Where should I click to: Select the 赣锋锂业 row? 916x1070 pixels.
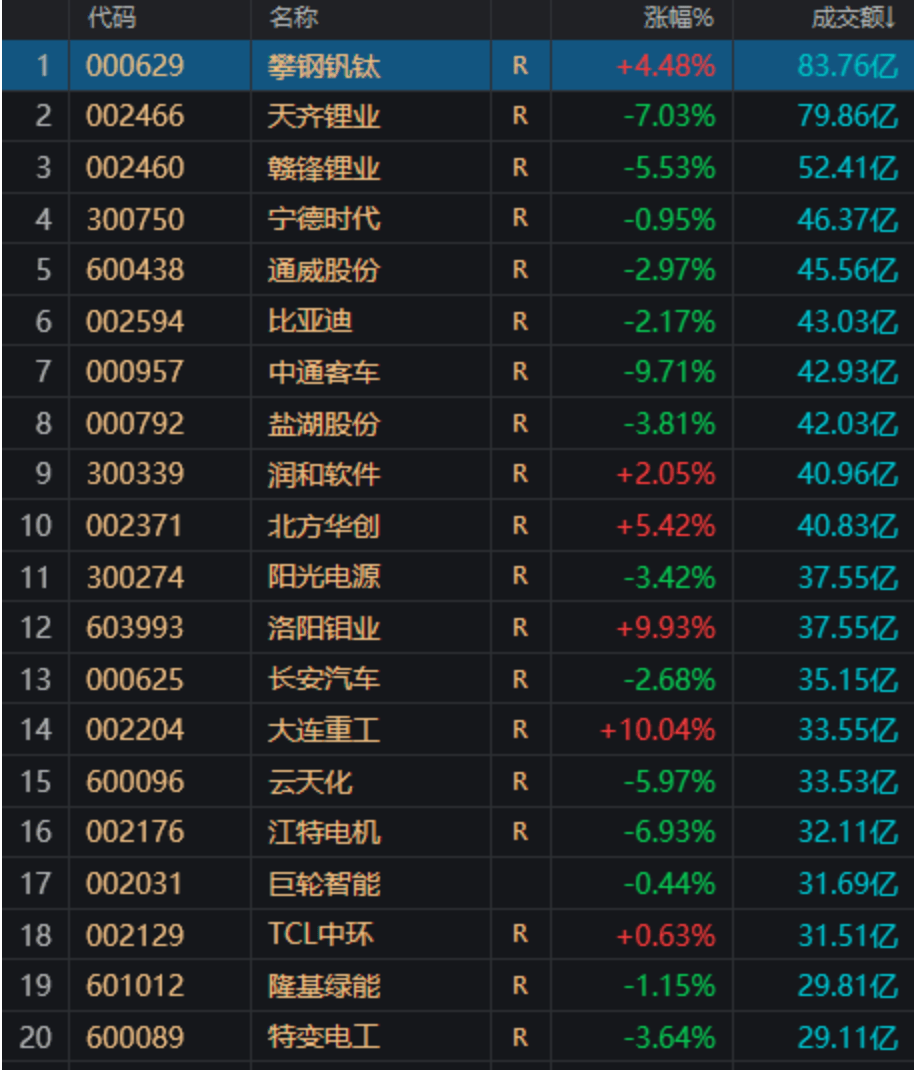[324, 168]
